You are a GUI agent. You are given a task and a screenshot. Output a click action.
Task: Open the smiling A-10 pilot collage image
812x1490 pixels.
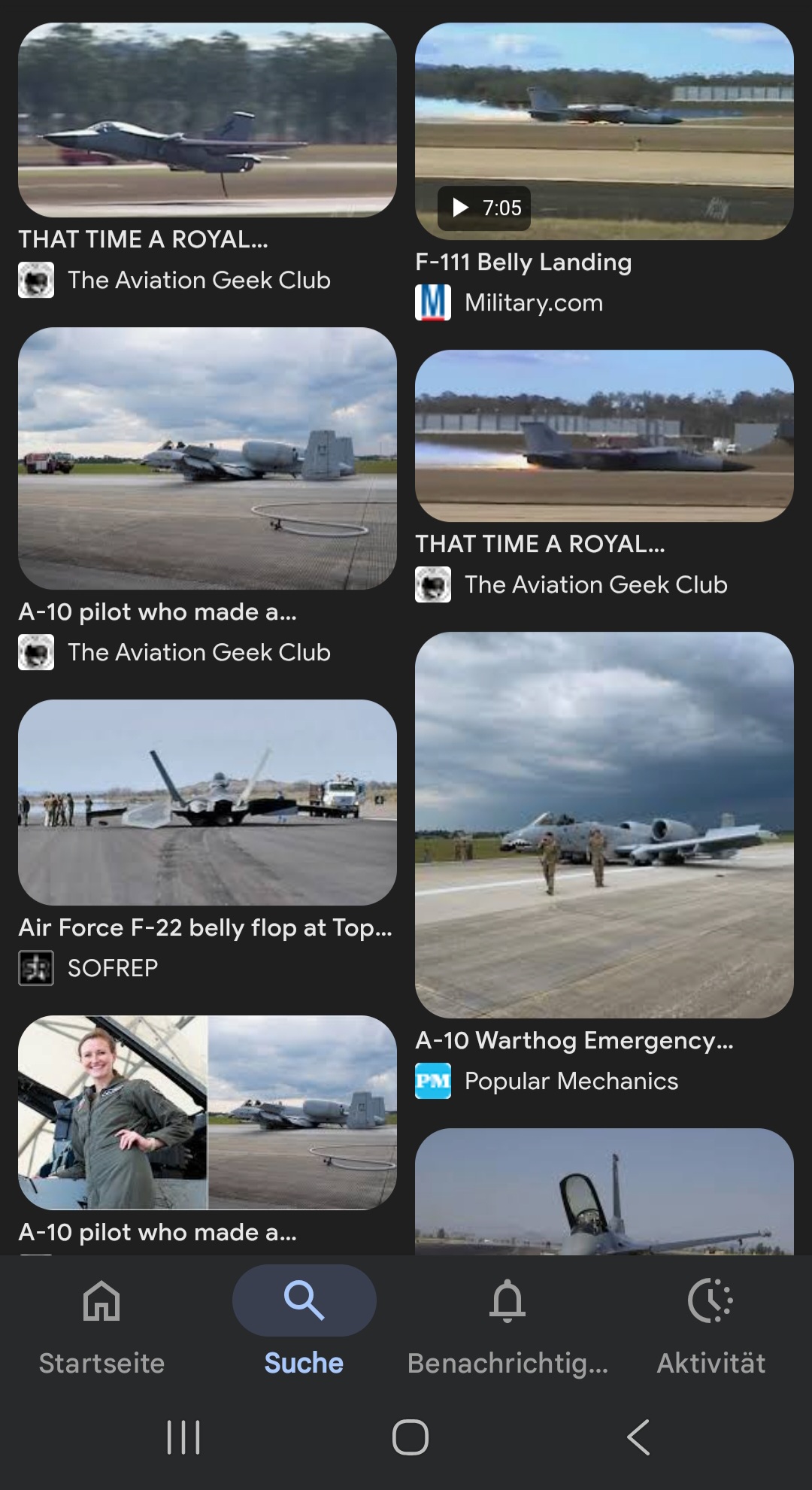click(x=208, y=1112)
